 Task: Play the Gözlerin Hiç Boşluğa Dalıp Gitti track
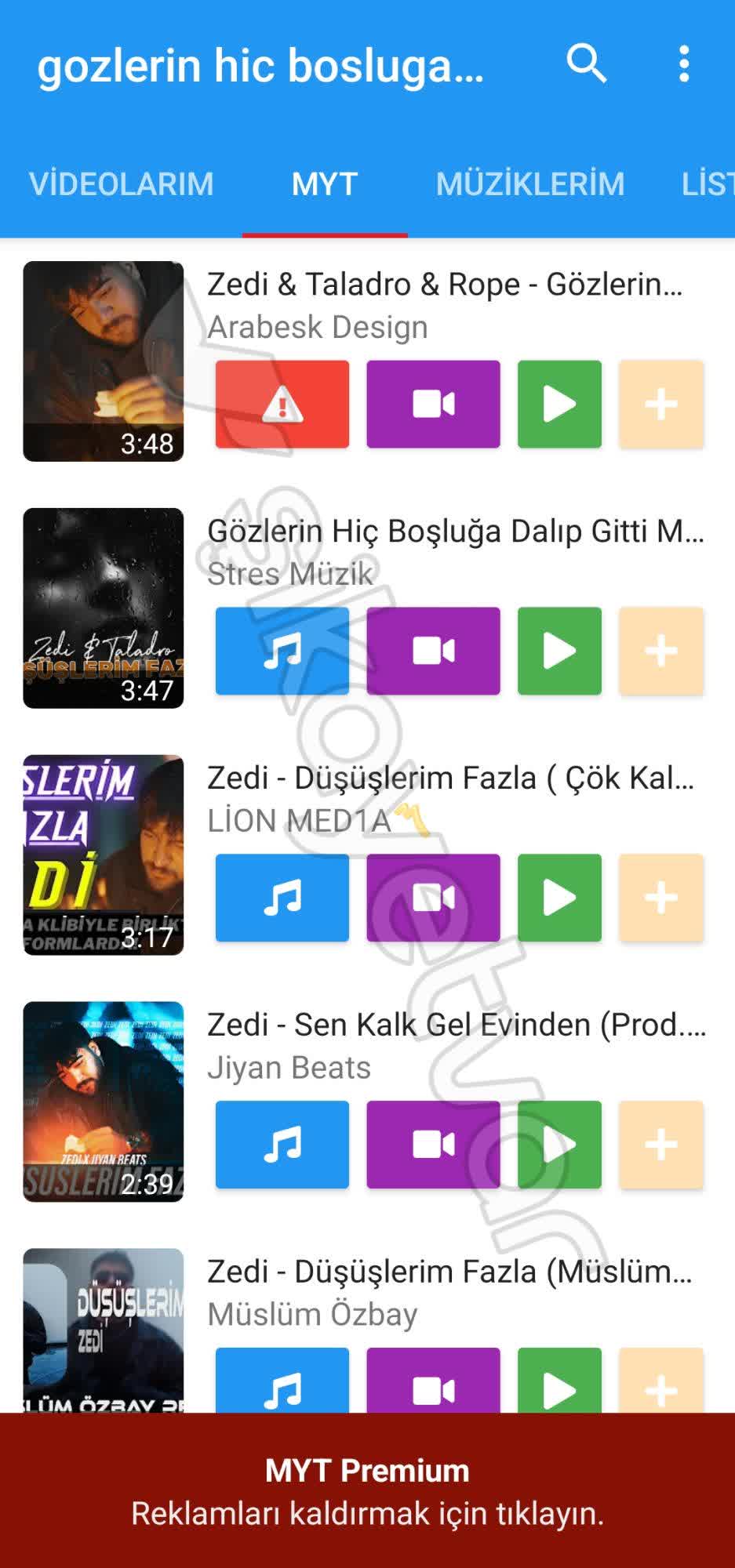[x=559, y=651]
